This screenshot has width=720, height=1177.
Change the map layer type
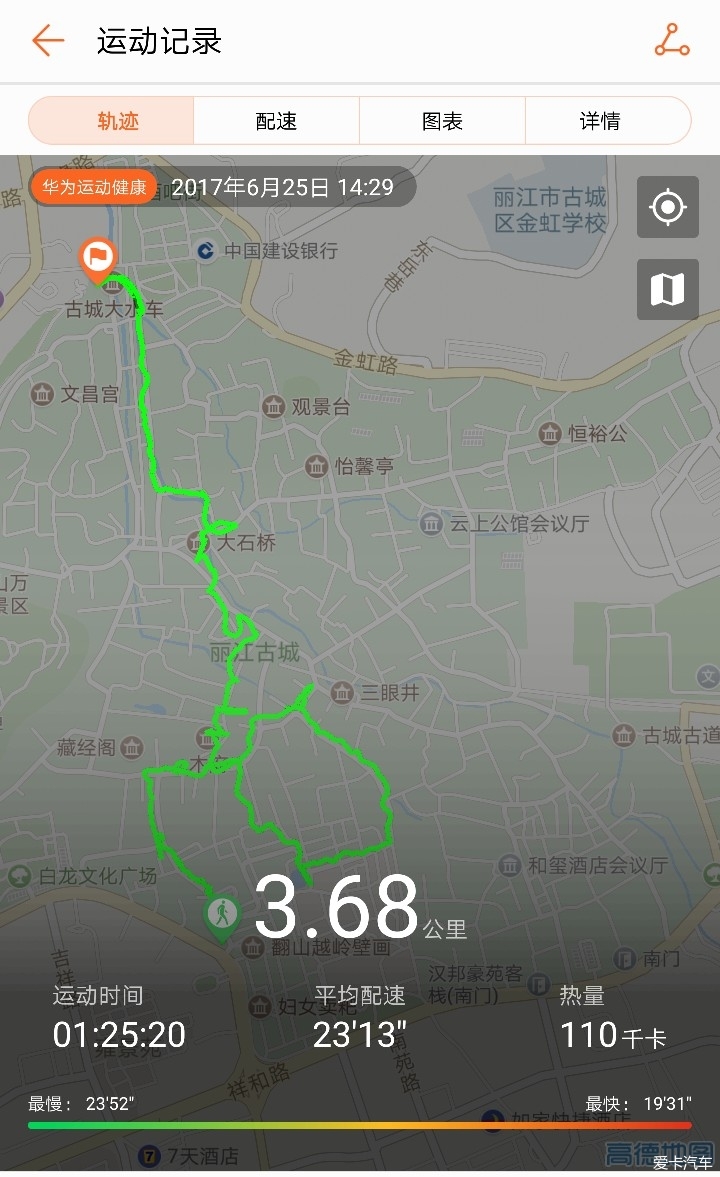(x=667, y=289)
